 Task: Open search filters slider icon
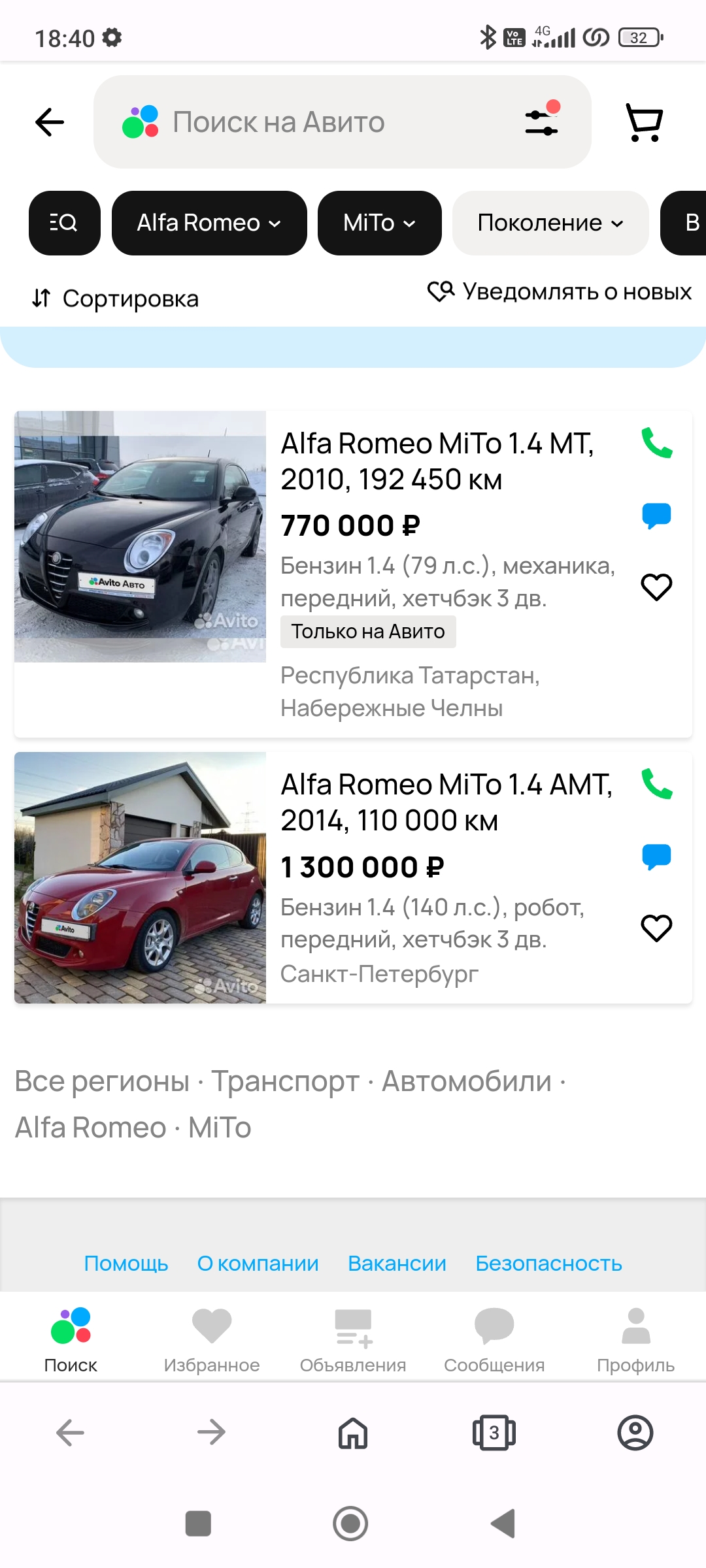click(543, 121)
